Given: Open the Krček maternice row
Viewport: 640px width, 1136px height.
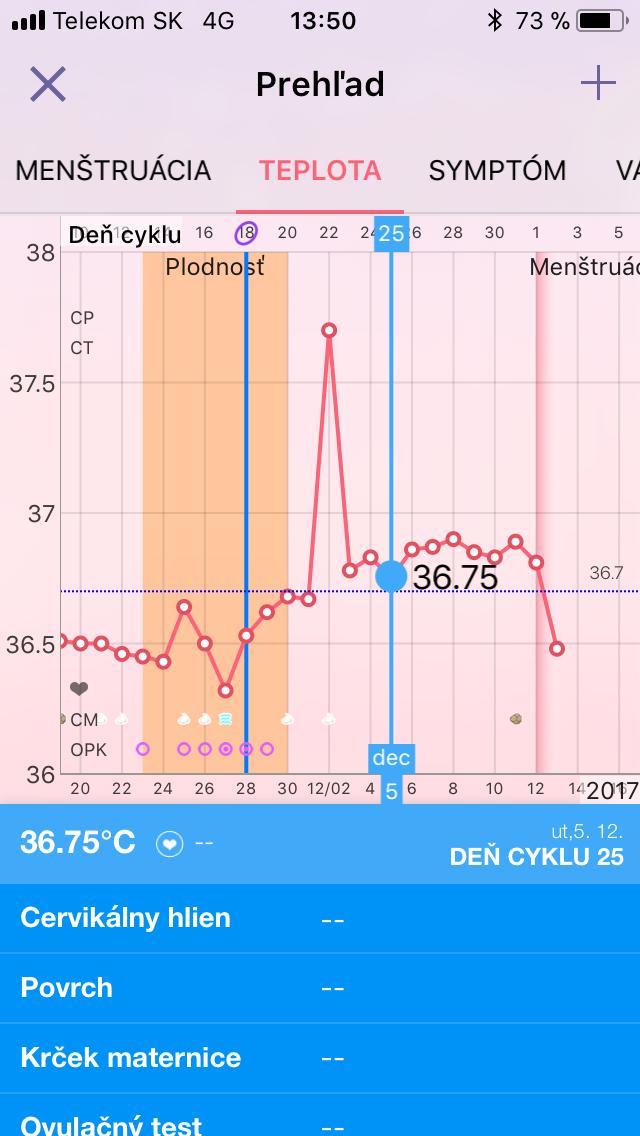Looking at the screenshot, I should (320, 1058).
